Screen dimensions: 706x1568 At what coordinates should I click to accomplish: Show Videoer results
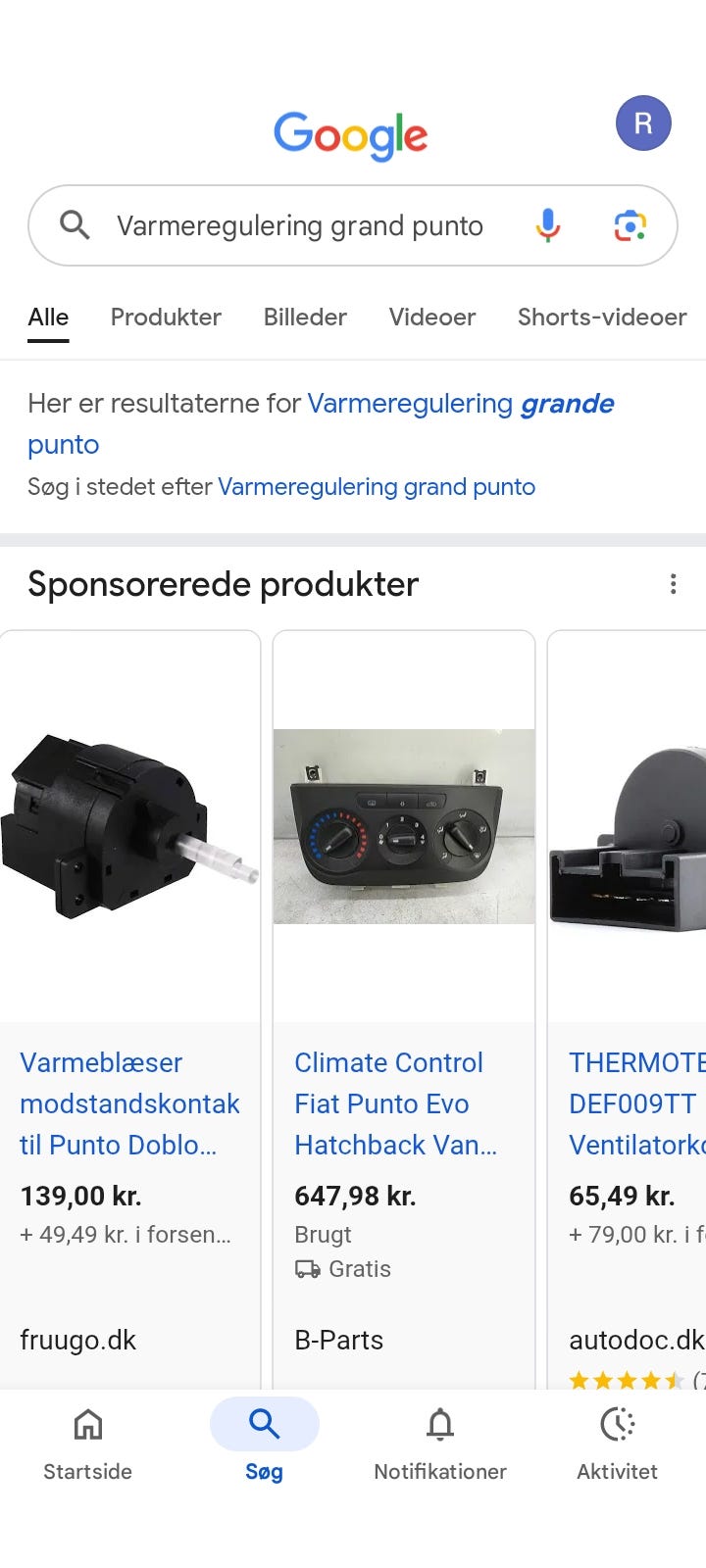(431, 317)
